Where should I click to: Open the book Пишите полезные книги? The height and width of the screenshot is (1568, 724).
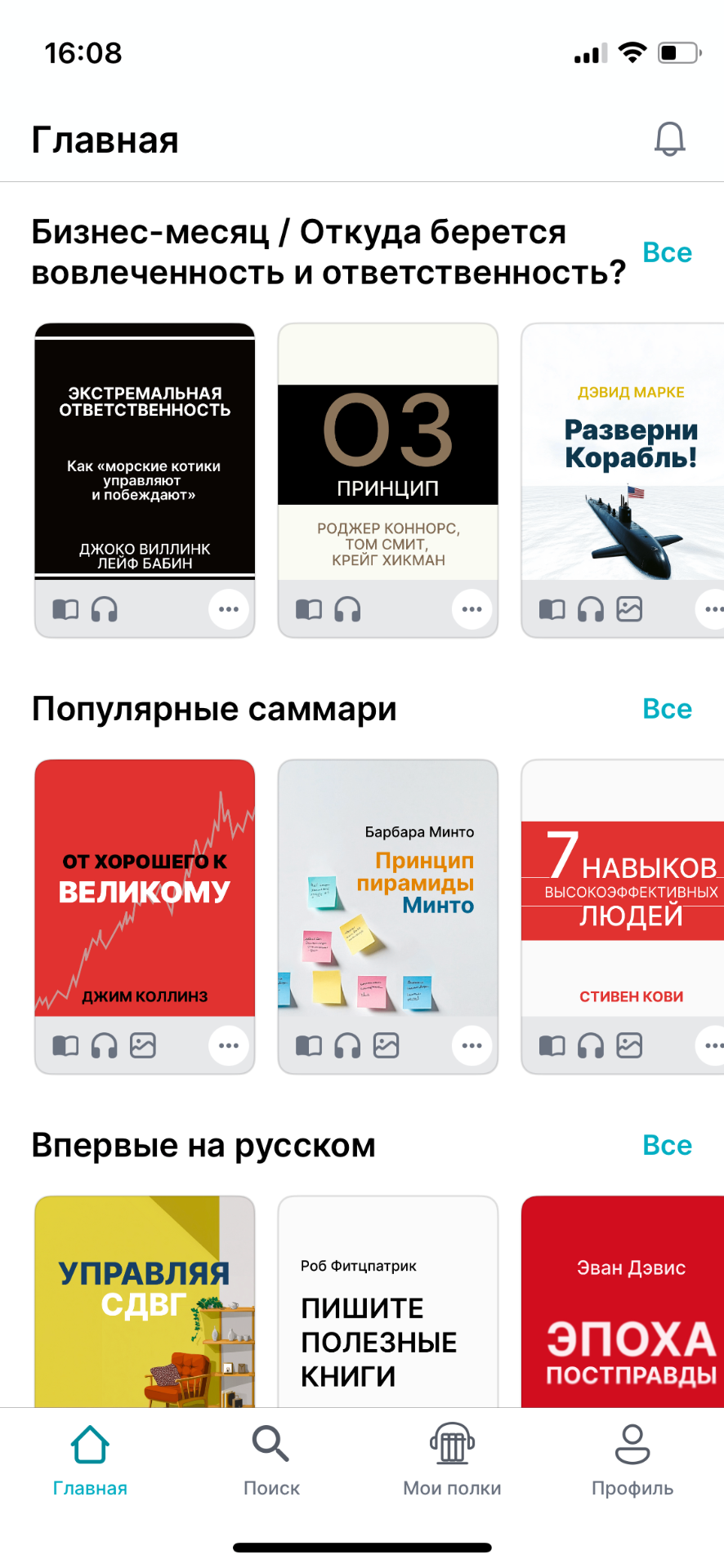(x=388, y=1303)
